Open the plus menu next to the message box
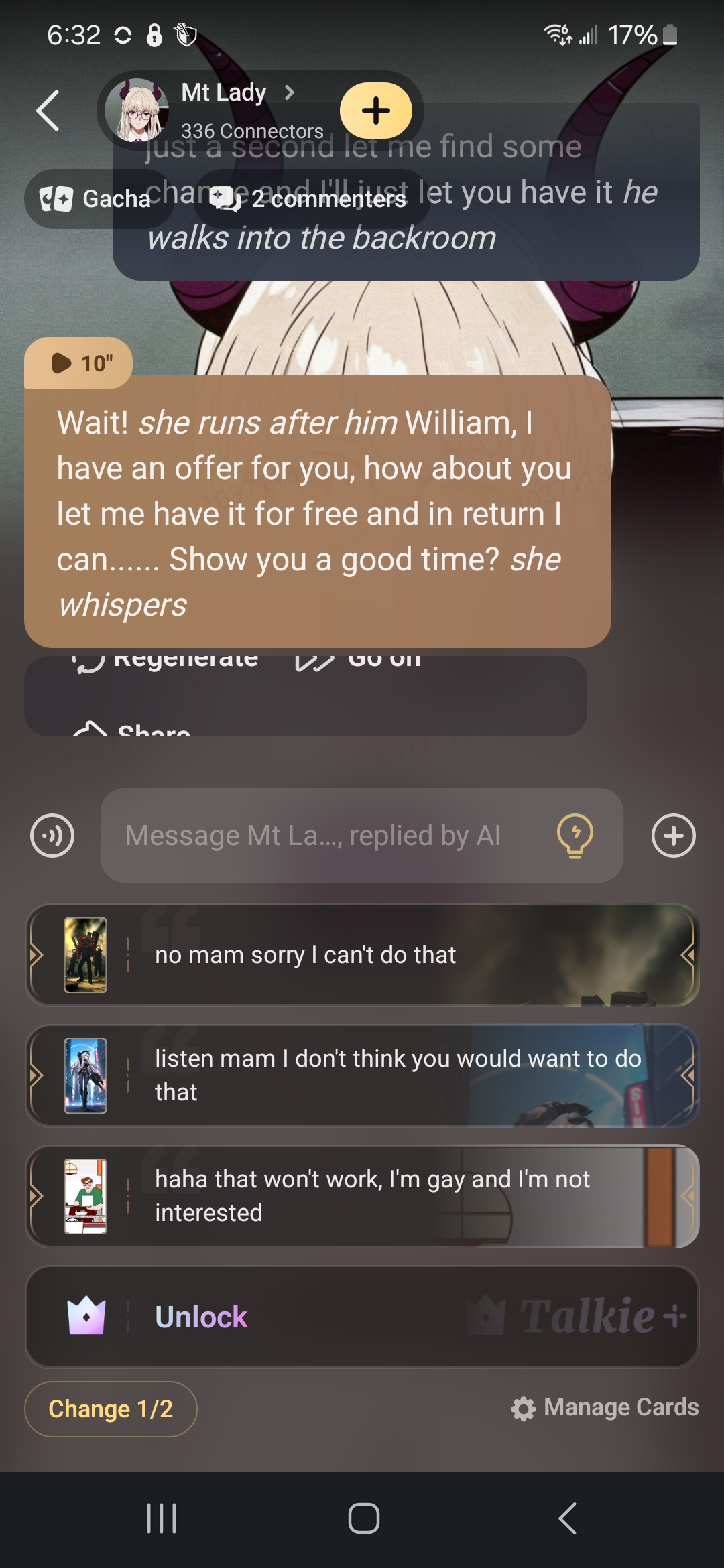Screen dimensions: 724x1568 (x=673, y=836)
